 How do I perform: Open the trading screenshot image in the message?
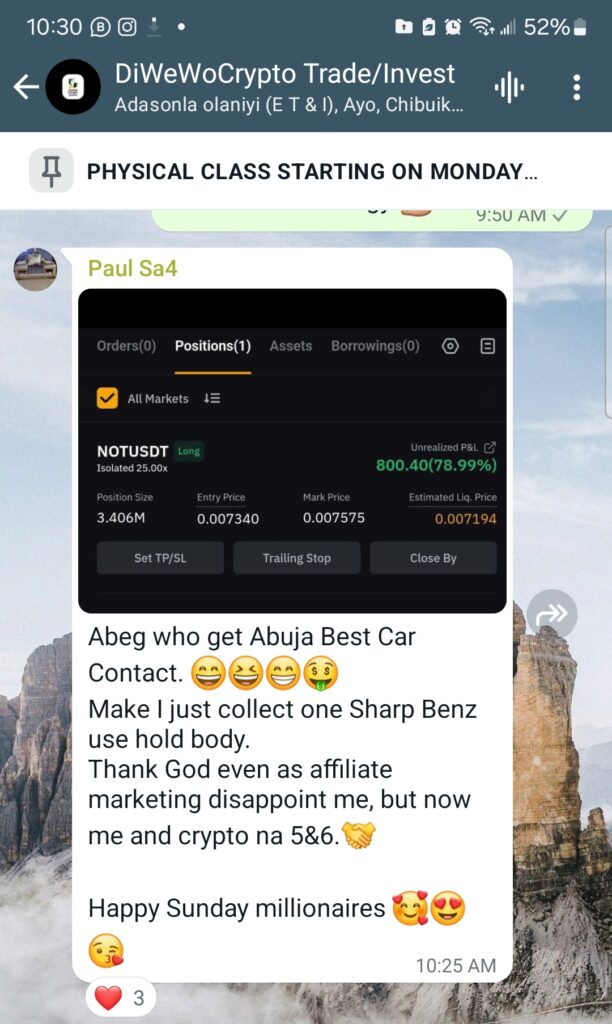(x=292, y=450)
